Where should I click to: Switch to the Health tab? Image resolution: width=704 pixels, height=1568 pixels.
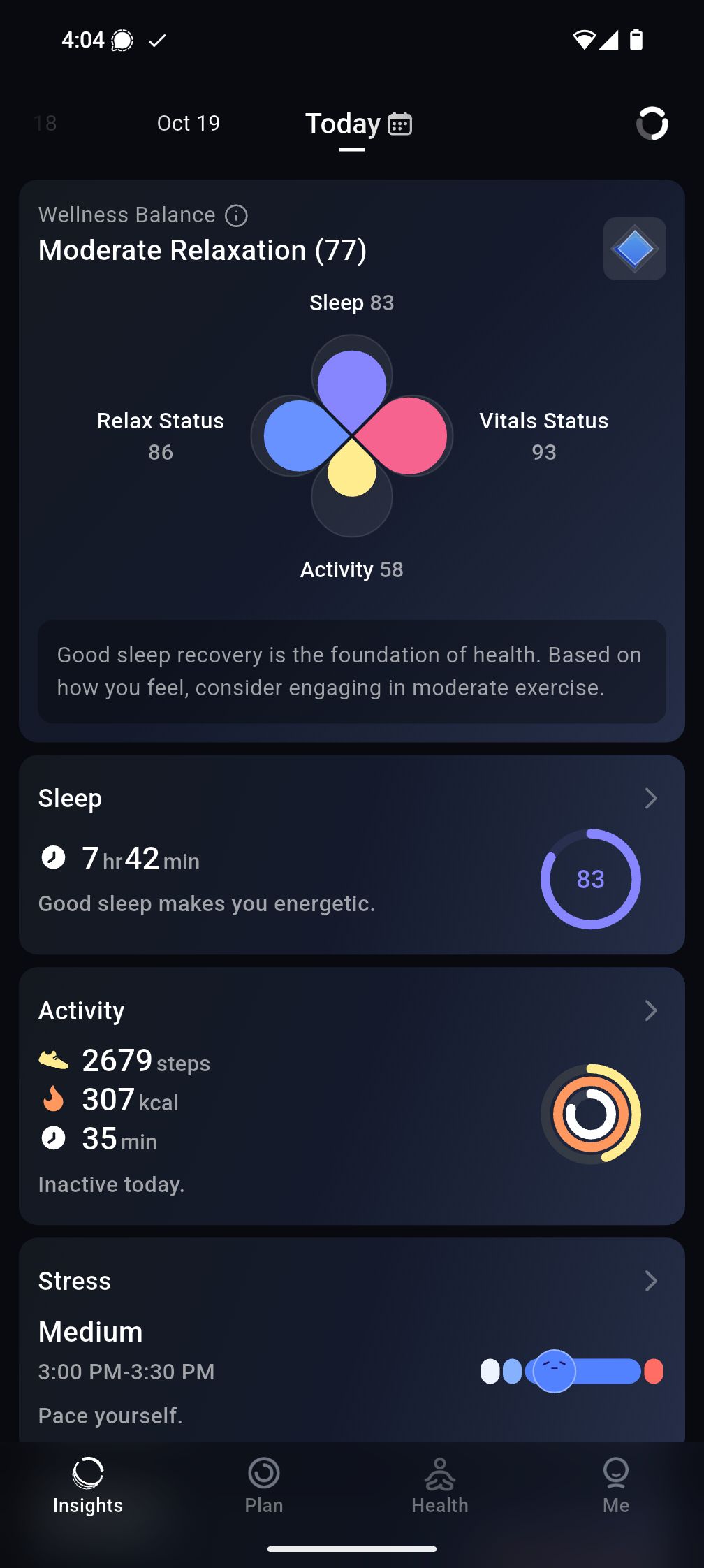(x=440, y=1484)
